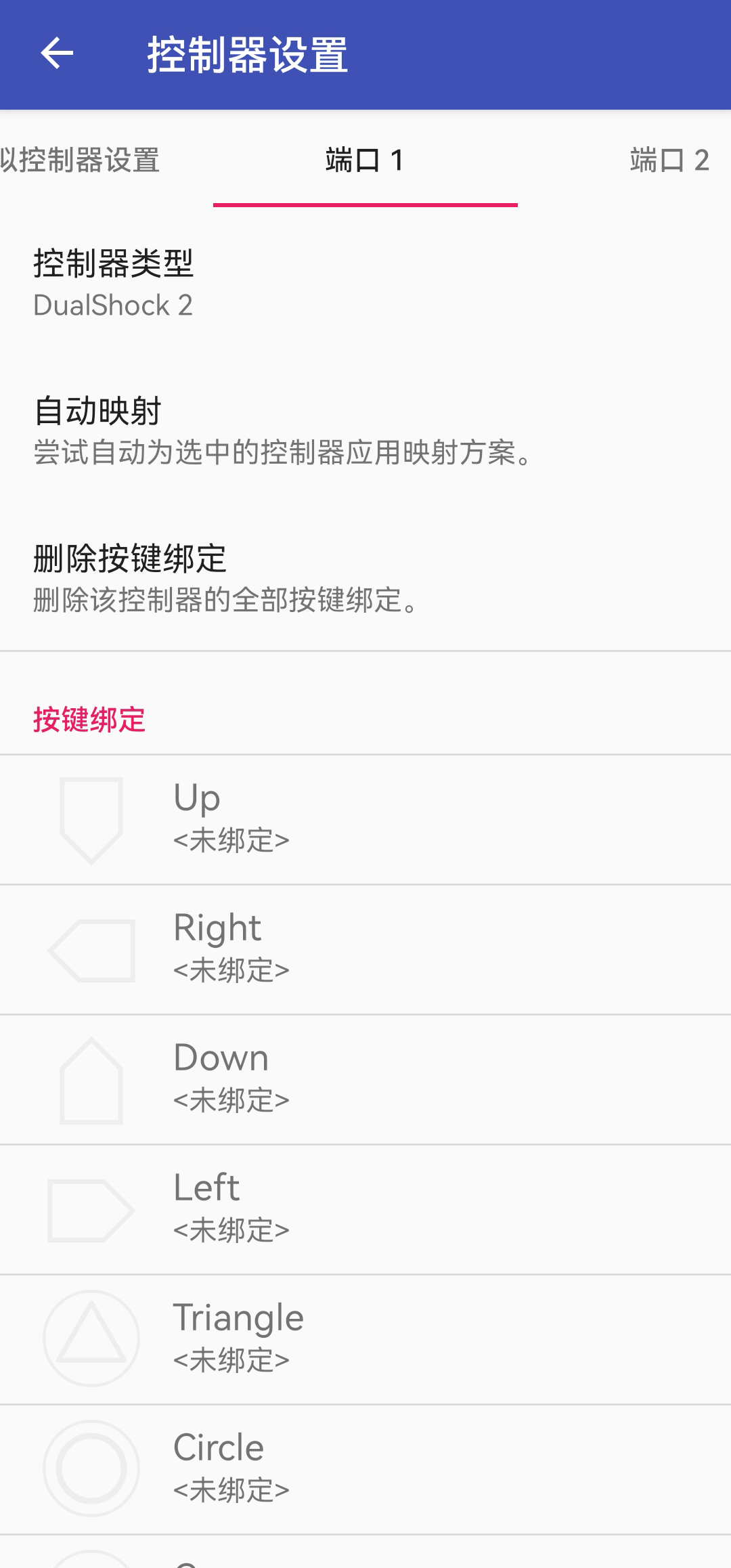Screen dimensions: 731x1568
Task: Select the 端口 1 tab
Action: (x=365, y=160)
